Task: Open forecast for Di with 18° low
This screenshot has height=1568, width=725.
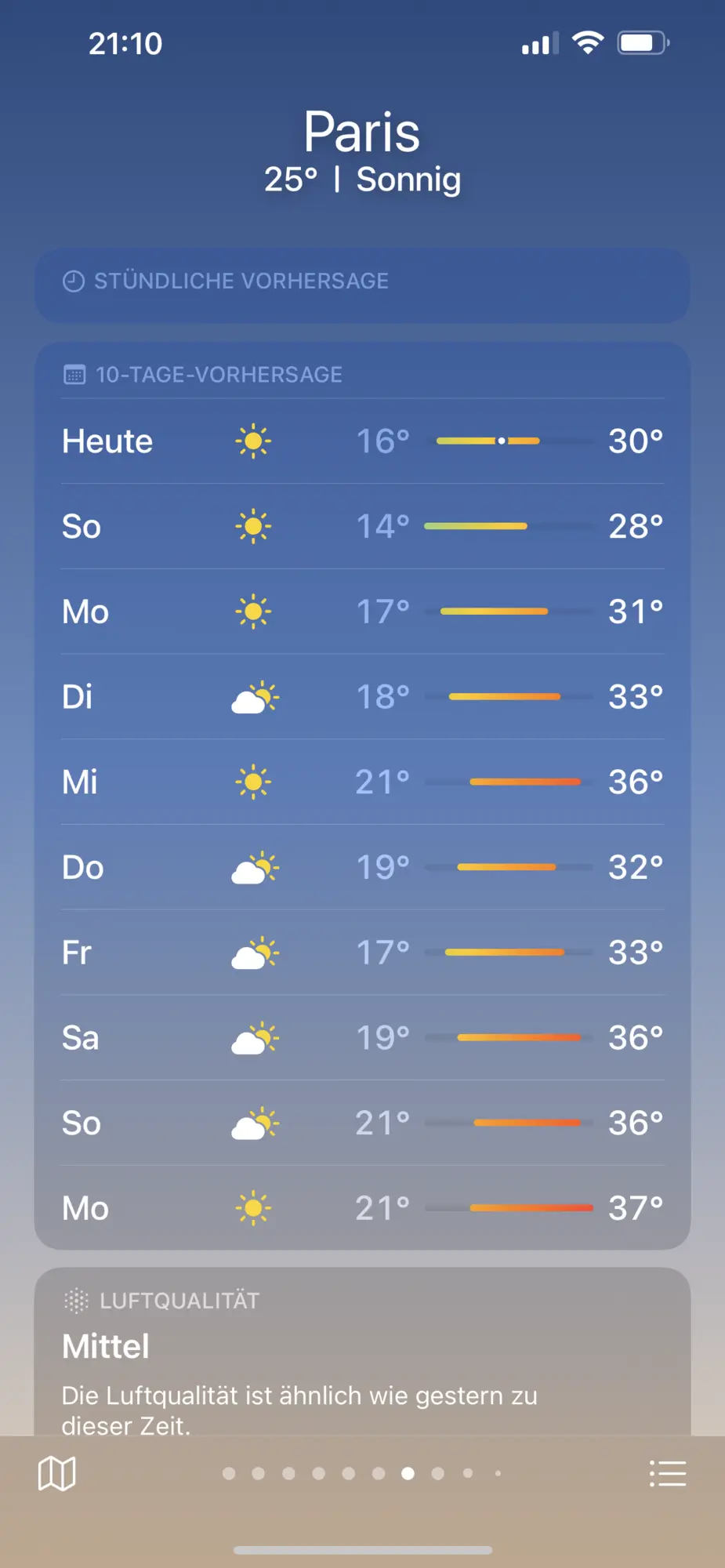Action: [x=362, y=696]
